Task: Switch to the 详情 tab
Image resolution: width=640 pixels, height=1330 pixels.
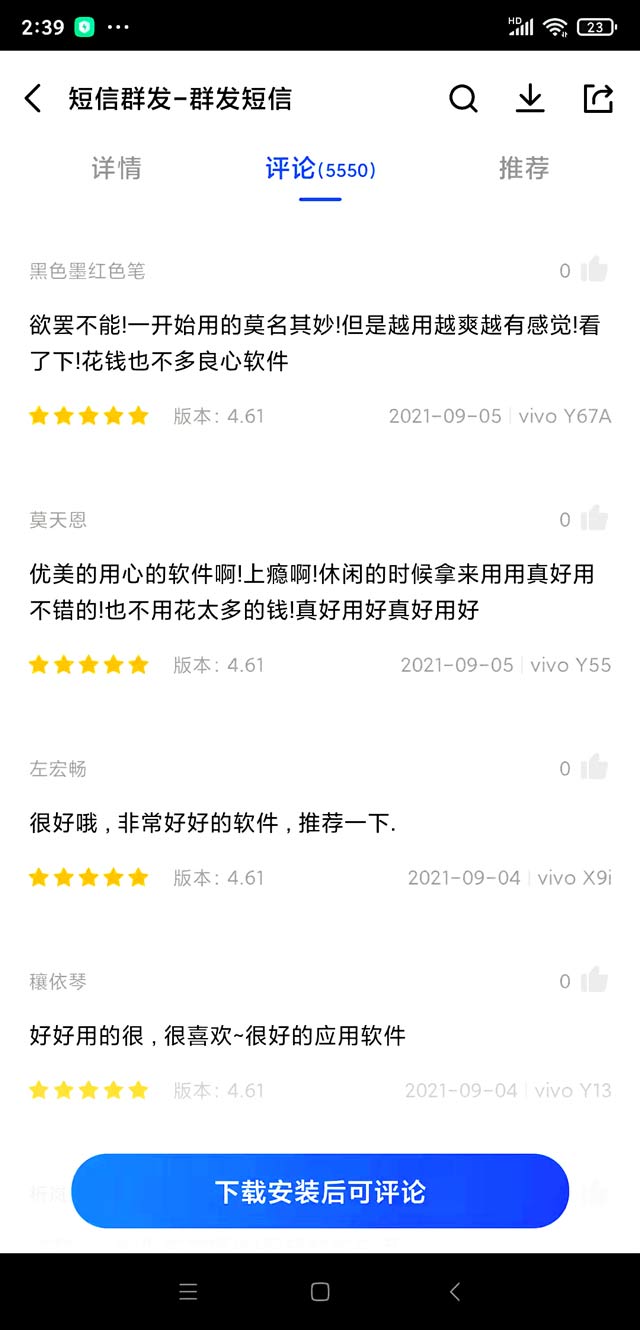Action: (x=116, y=168)
